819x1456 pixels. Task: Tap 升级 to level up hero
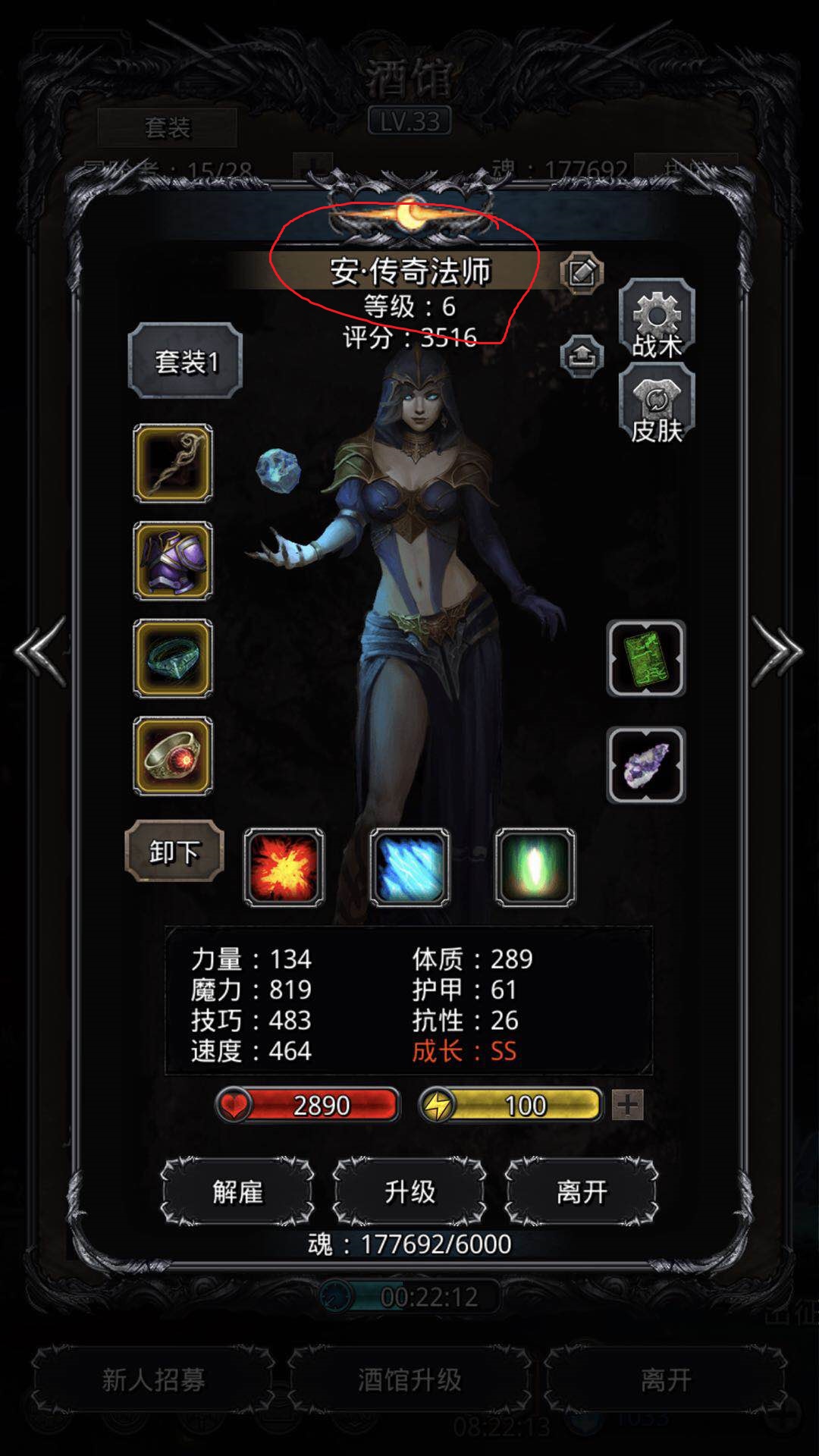pos(409,1191)
